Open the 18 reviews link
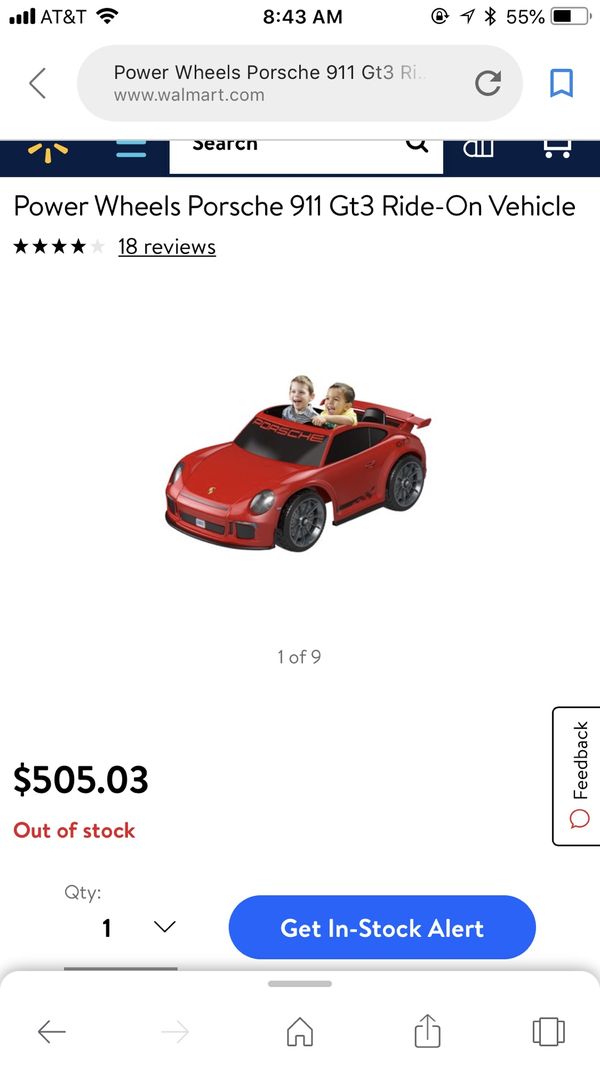 point(167,246)
